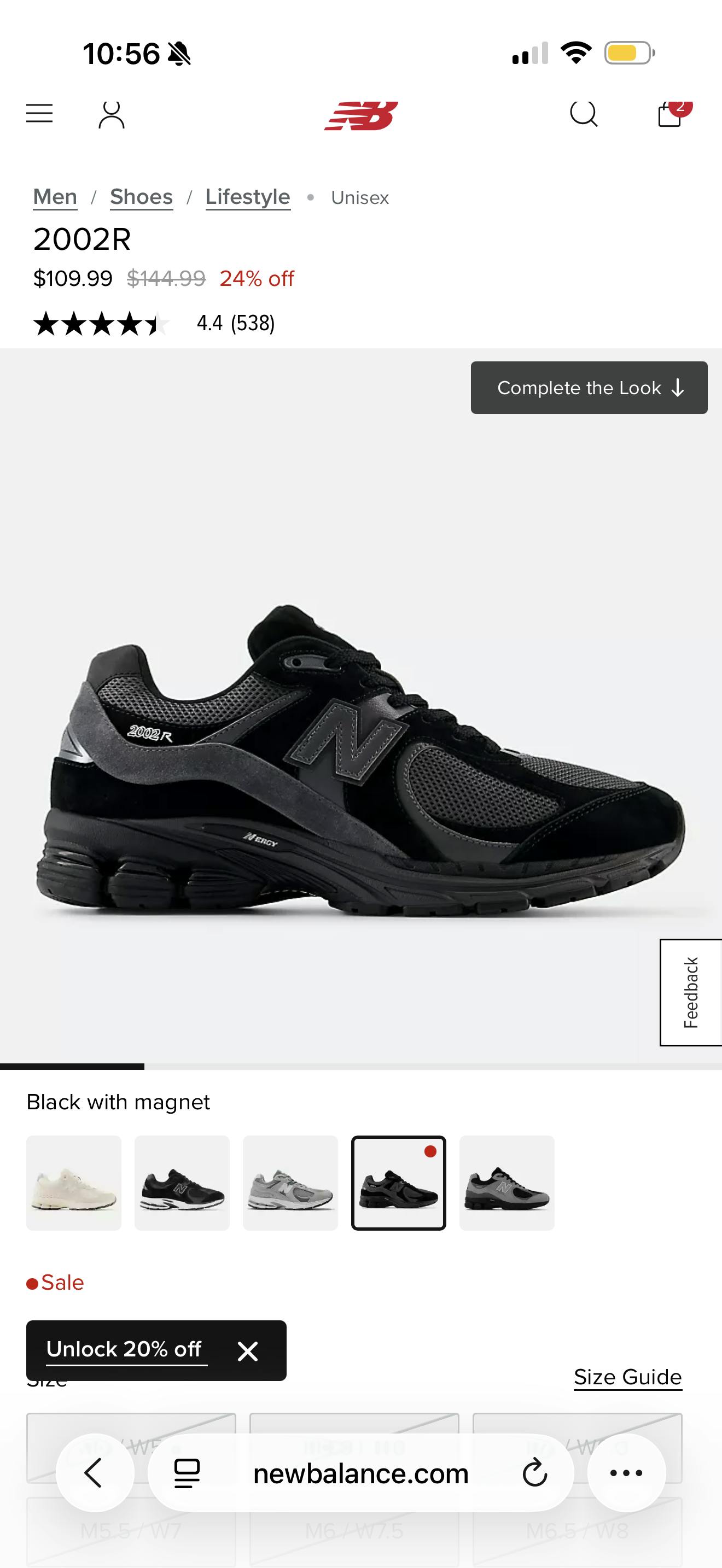Go to the New Balance home logo
This screenshot has height=1568, width=722.
click(x=361, y=115)
